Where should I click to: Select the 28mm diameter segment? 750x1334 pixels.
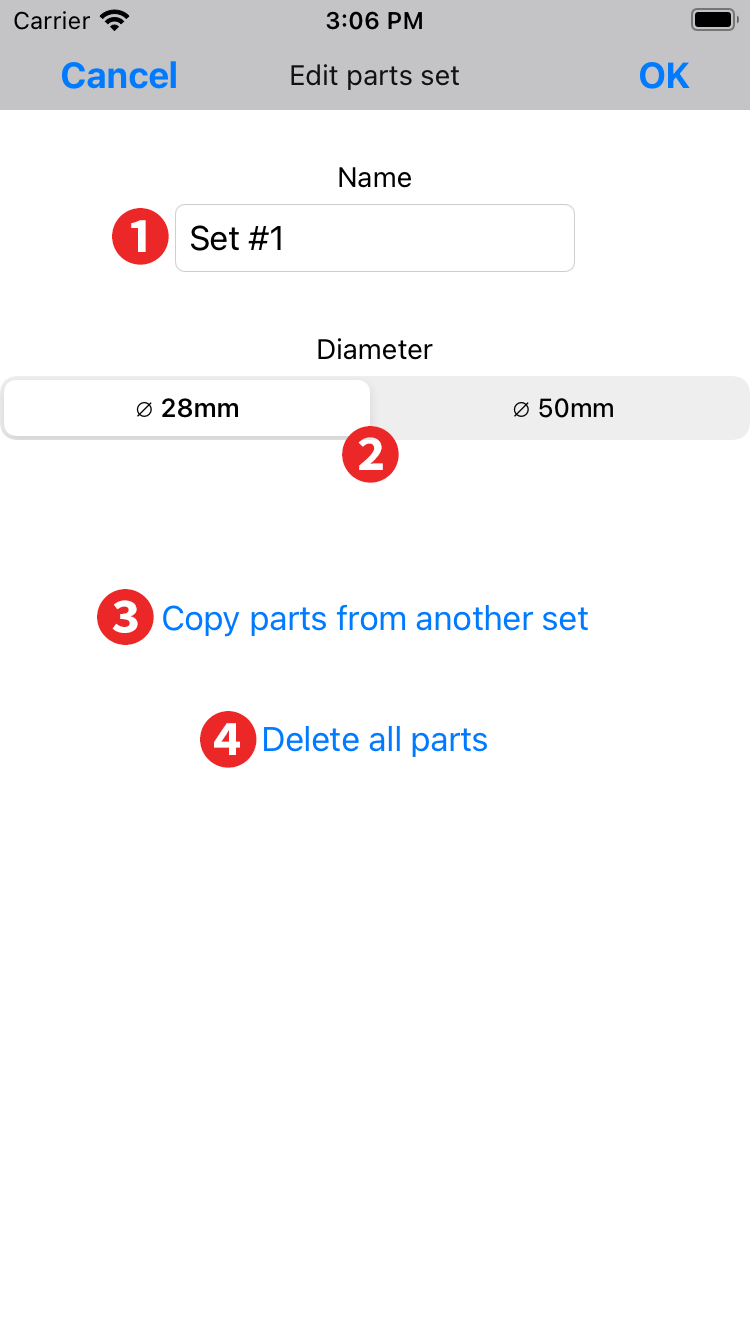(x=187, y=408)
